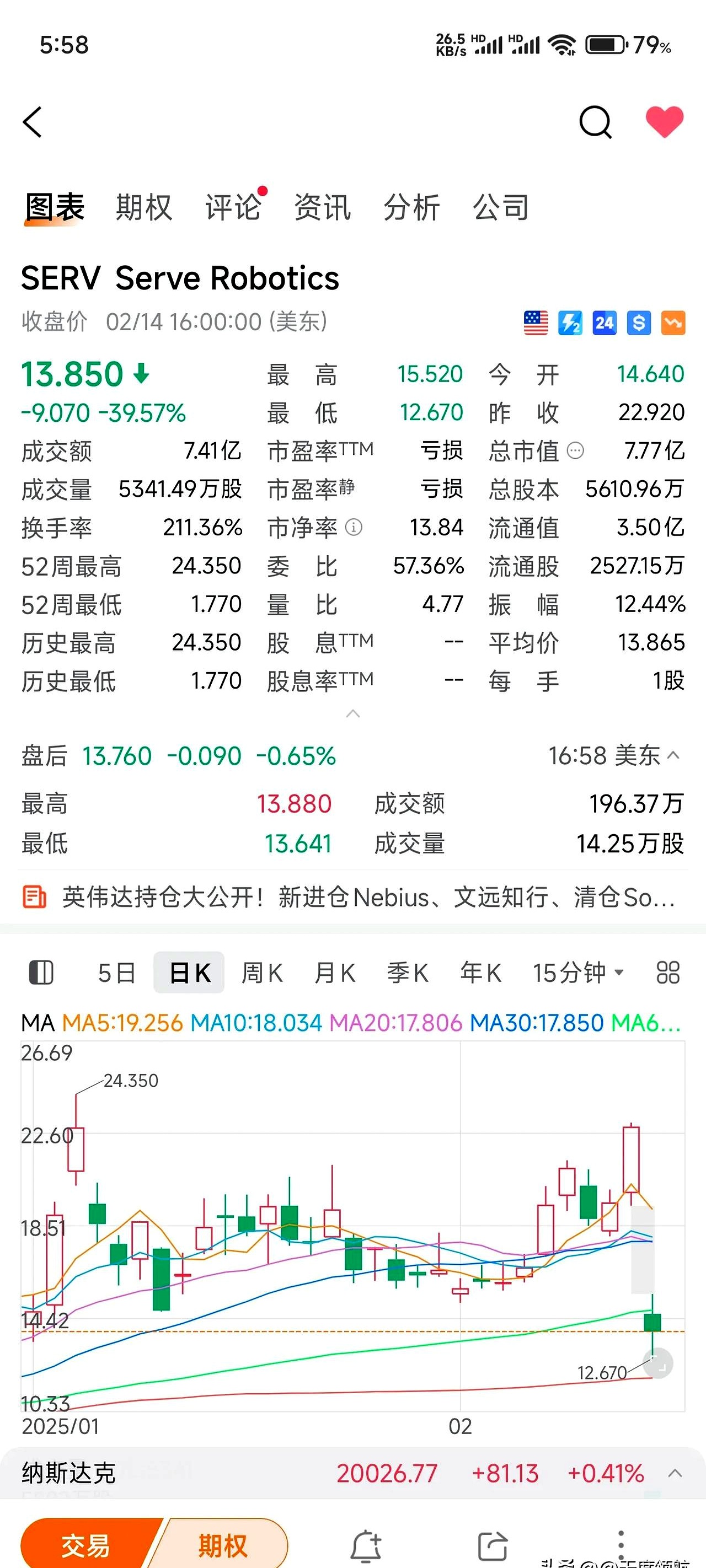Toggle the split-screen view icon left of 5日
The image size is (706, 1568).
point(41,972)
